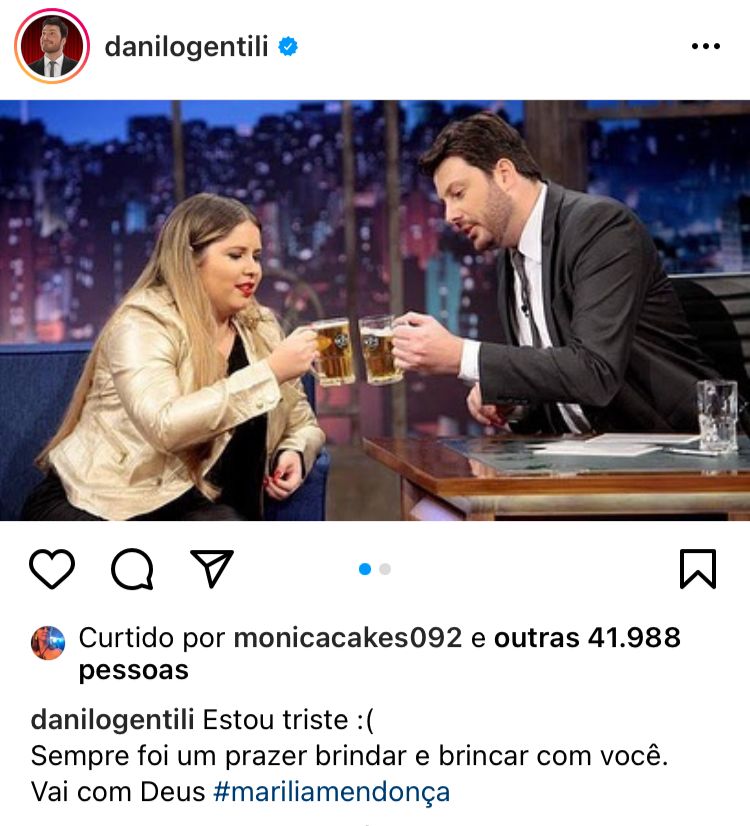Open monicacakes092 profile from the likes line
Screen dimensions: 750x826
pyautogui.click(x=347, y=637)
